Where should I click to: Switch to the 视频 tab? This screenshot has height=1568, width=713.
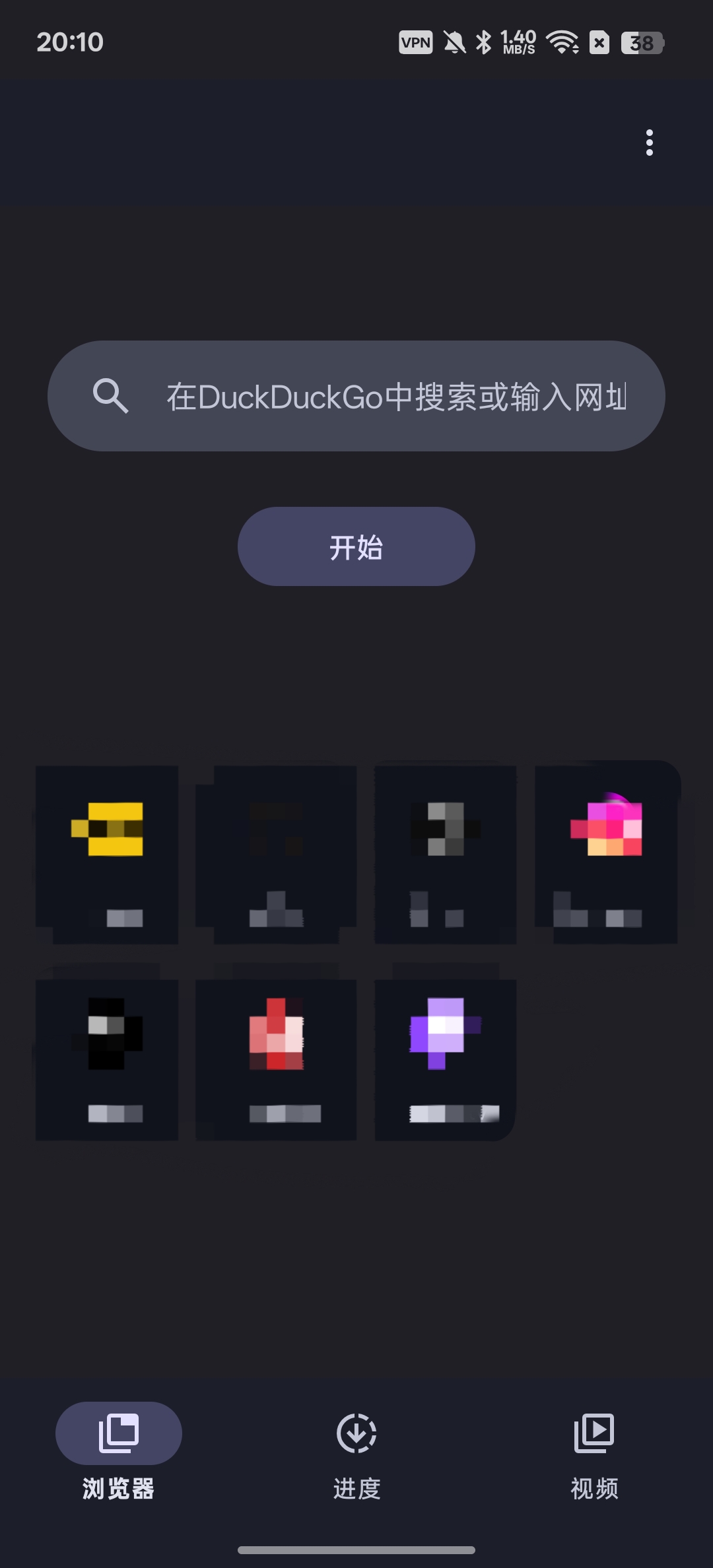[x=594, y=1451]
